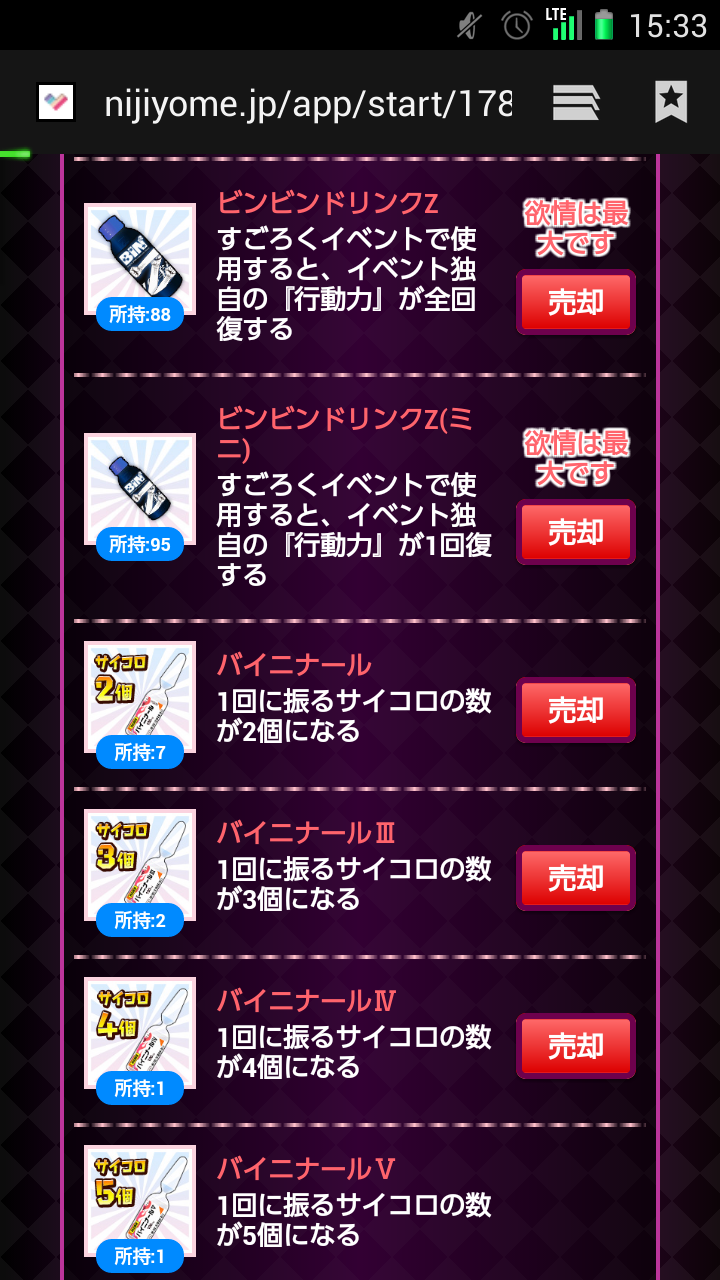Sell the ビンビンドリンクZ(ミニ) item
This screenshot has height=1280, width=720.
(x=576, y=532)
